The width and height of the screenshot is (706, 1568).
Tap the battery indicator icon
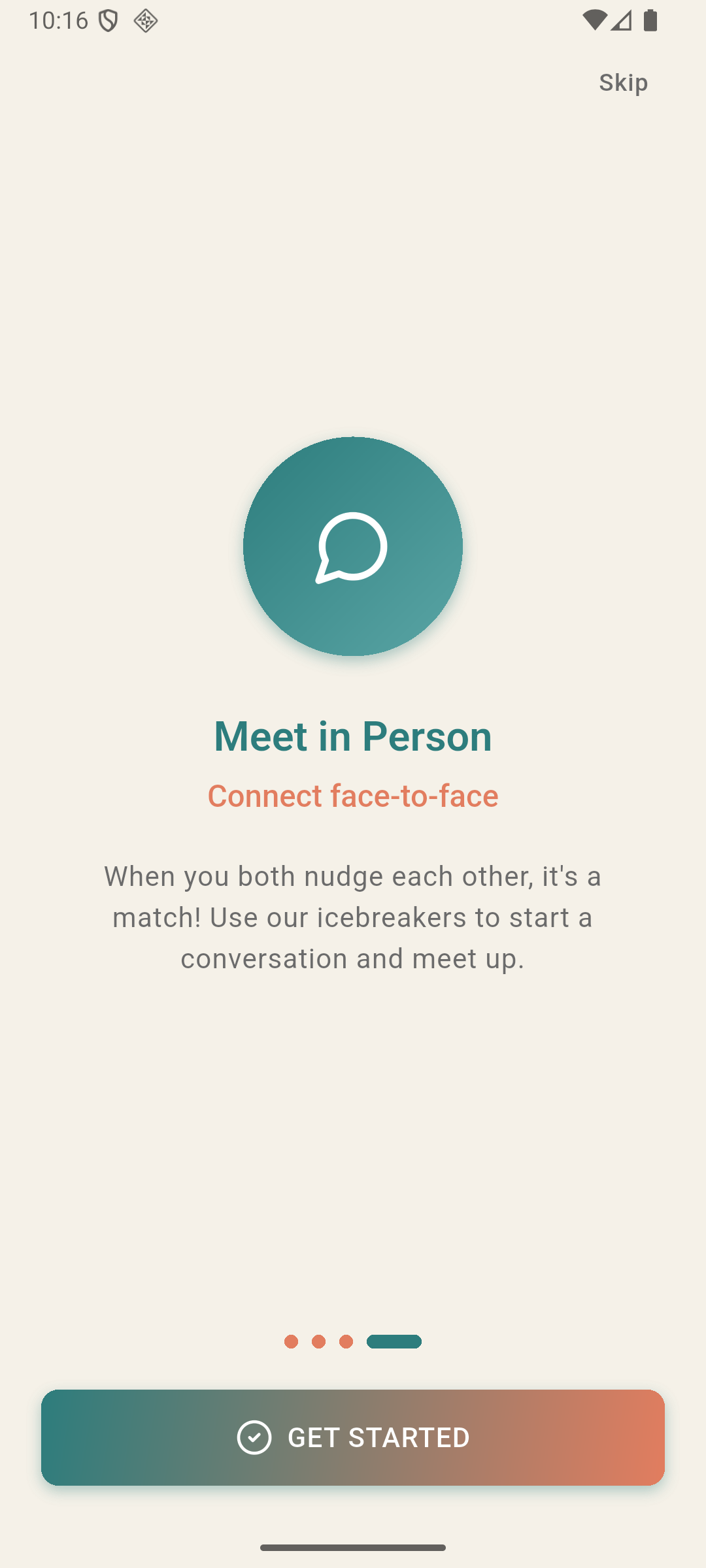(x=650, y=21)
